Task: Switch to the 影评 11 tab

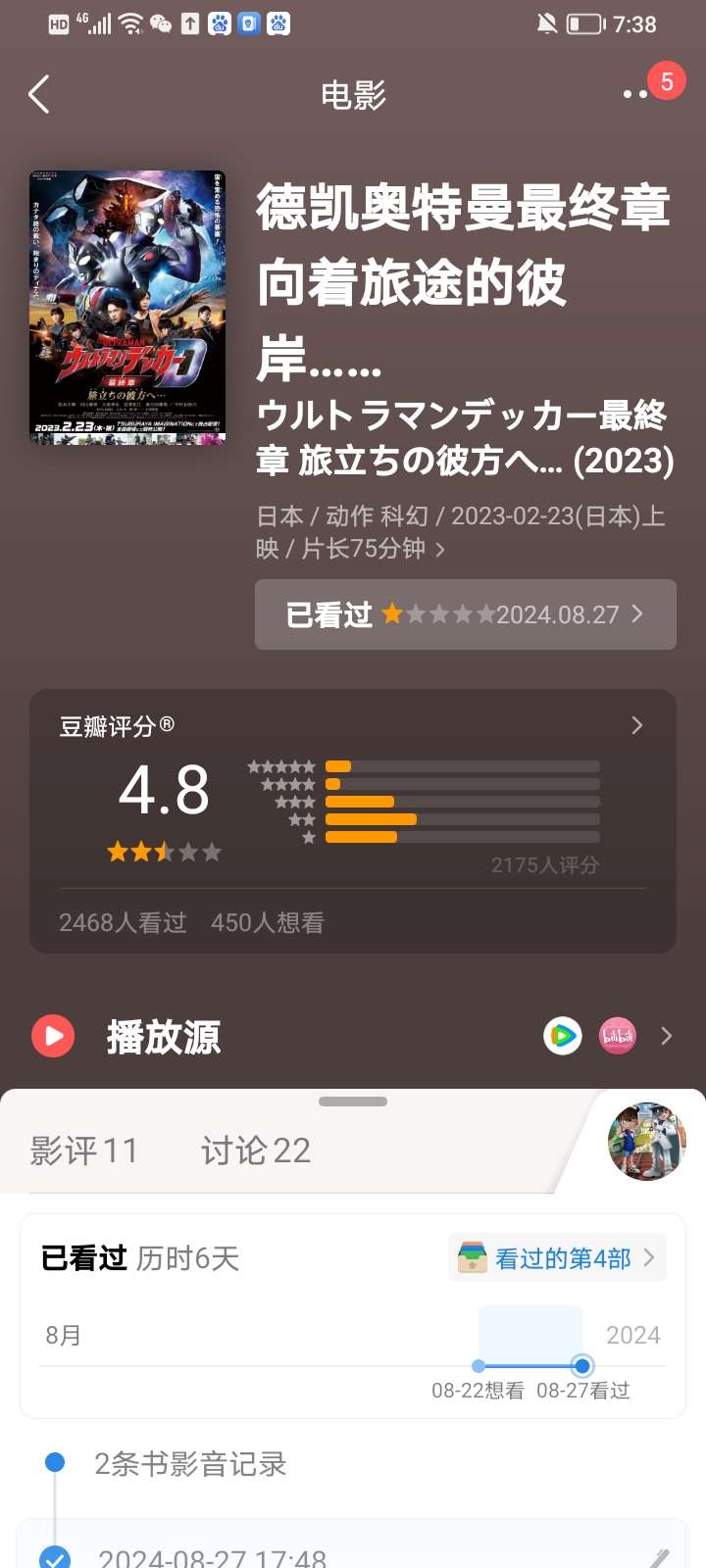Action: [84, 1151]
